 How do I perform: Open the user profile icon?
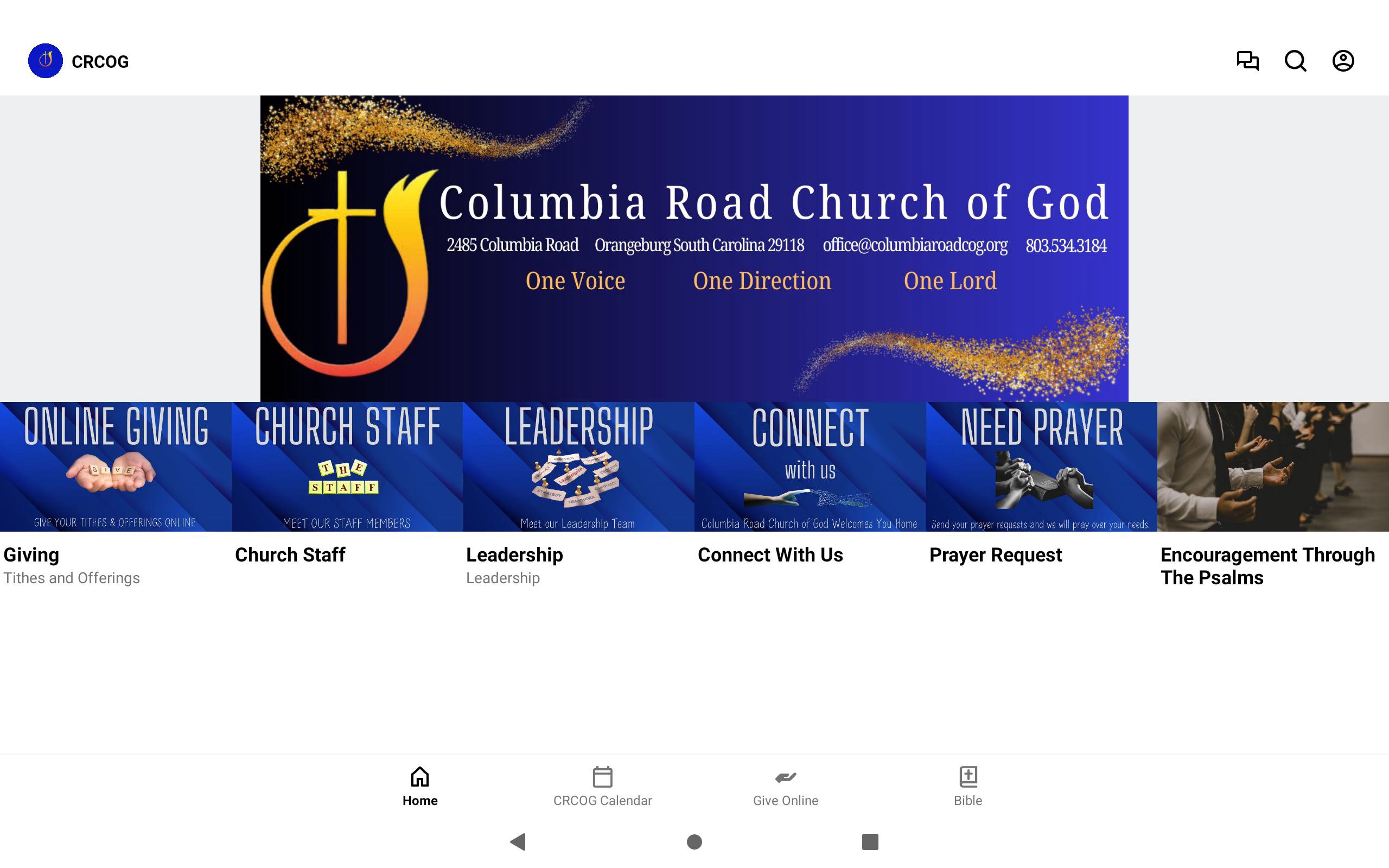(x=1342, y=61)
